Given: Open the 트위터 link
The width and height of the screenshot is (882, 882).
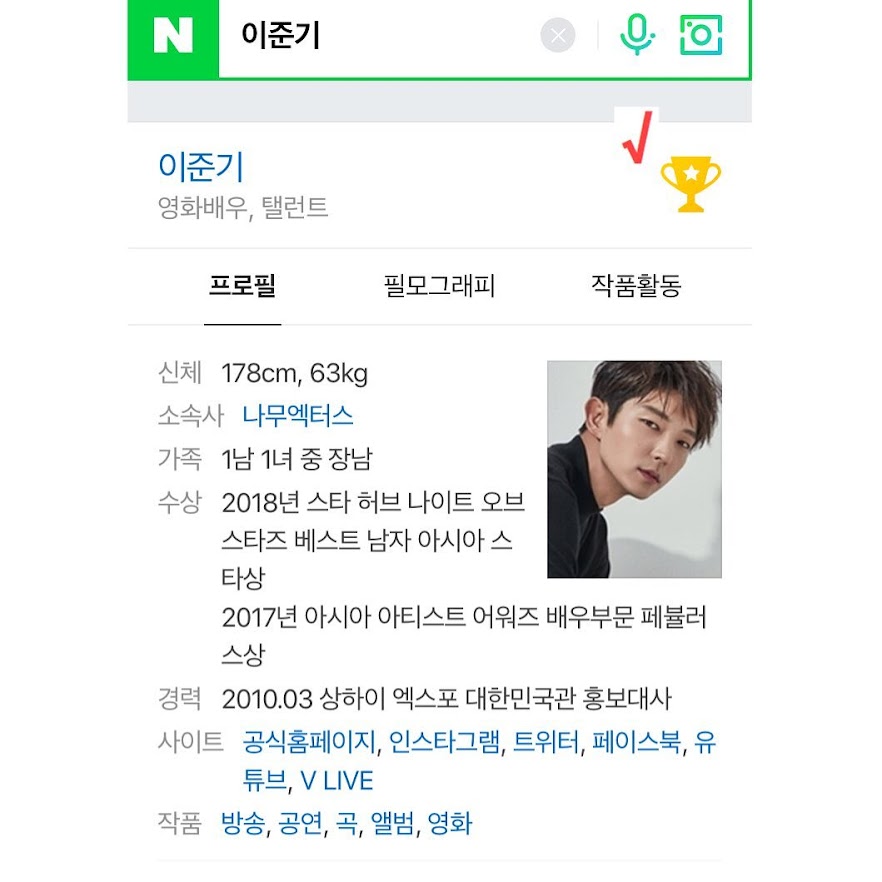Looking at the screenshot, I should 546,742.
